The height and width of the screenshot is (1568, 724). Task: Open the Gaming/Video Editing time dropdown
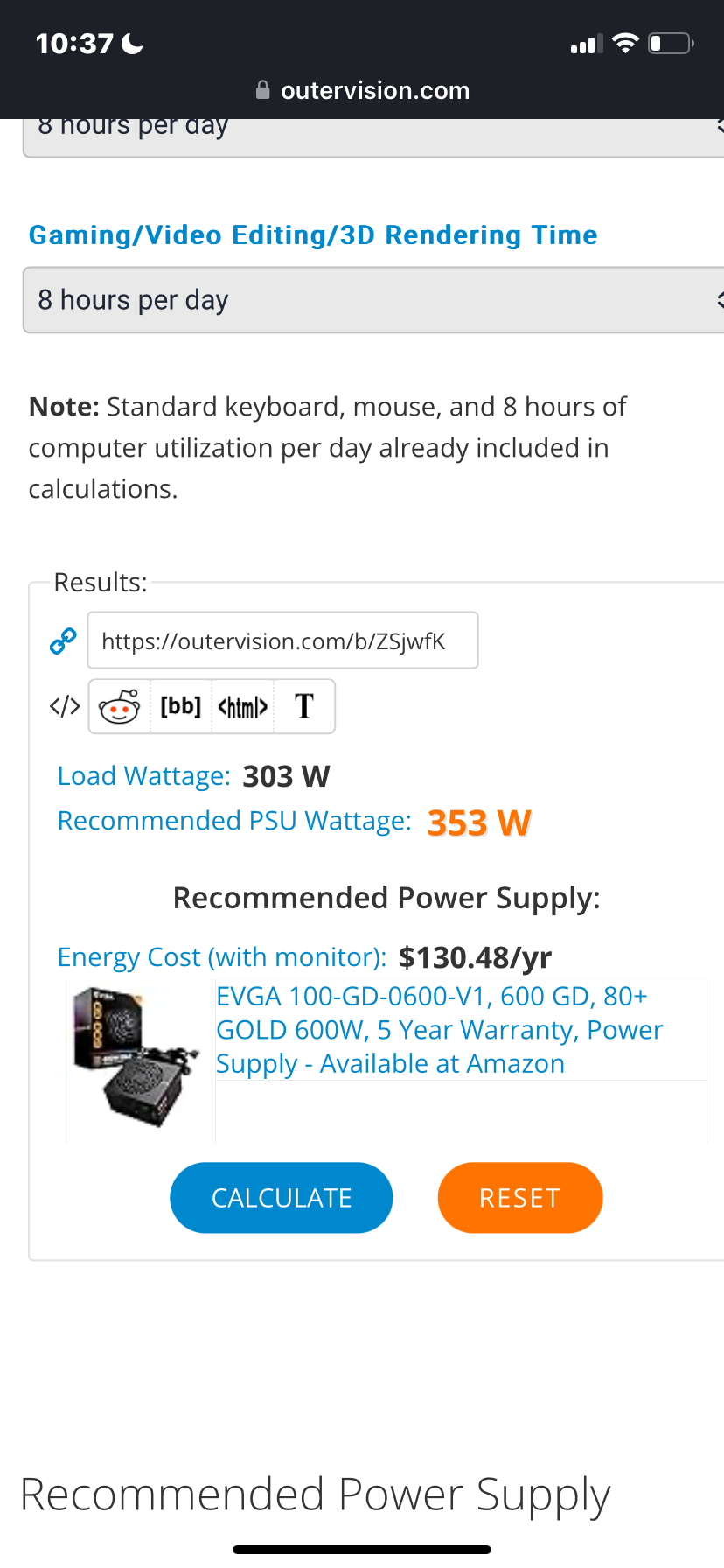pos(373,300)
